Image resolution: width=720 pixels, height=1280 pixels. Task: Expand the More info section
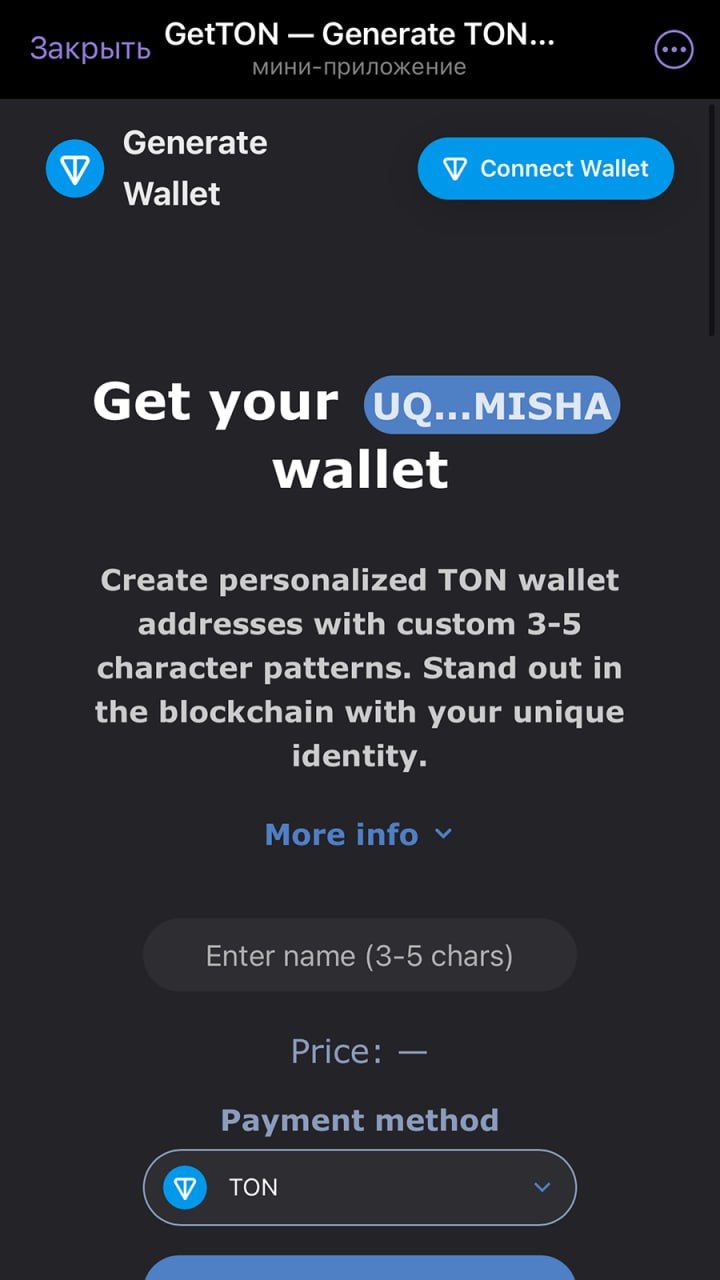tap(358, 834)
